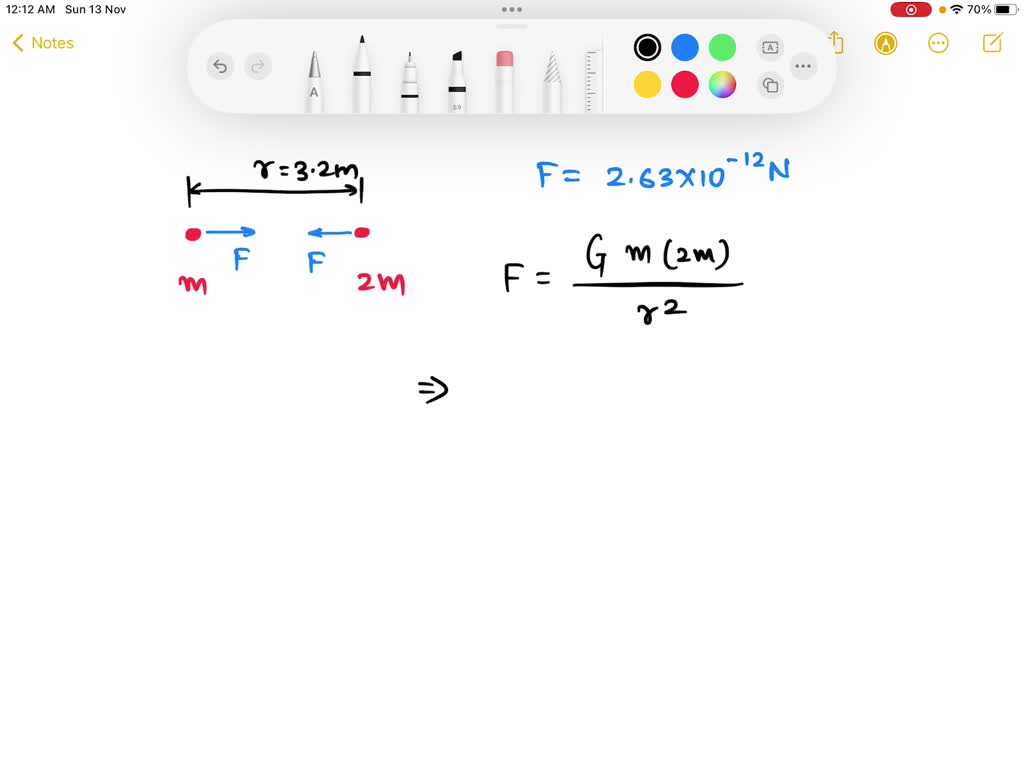Choose red ink color
This screenshot has height=768, width=1024.
click(x=685, y=85)
